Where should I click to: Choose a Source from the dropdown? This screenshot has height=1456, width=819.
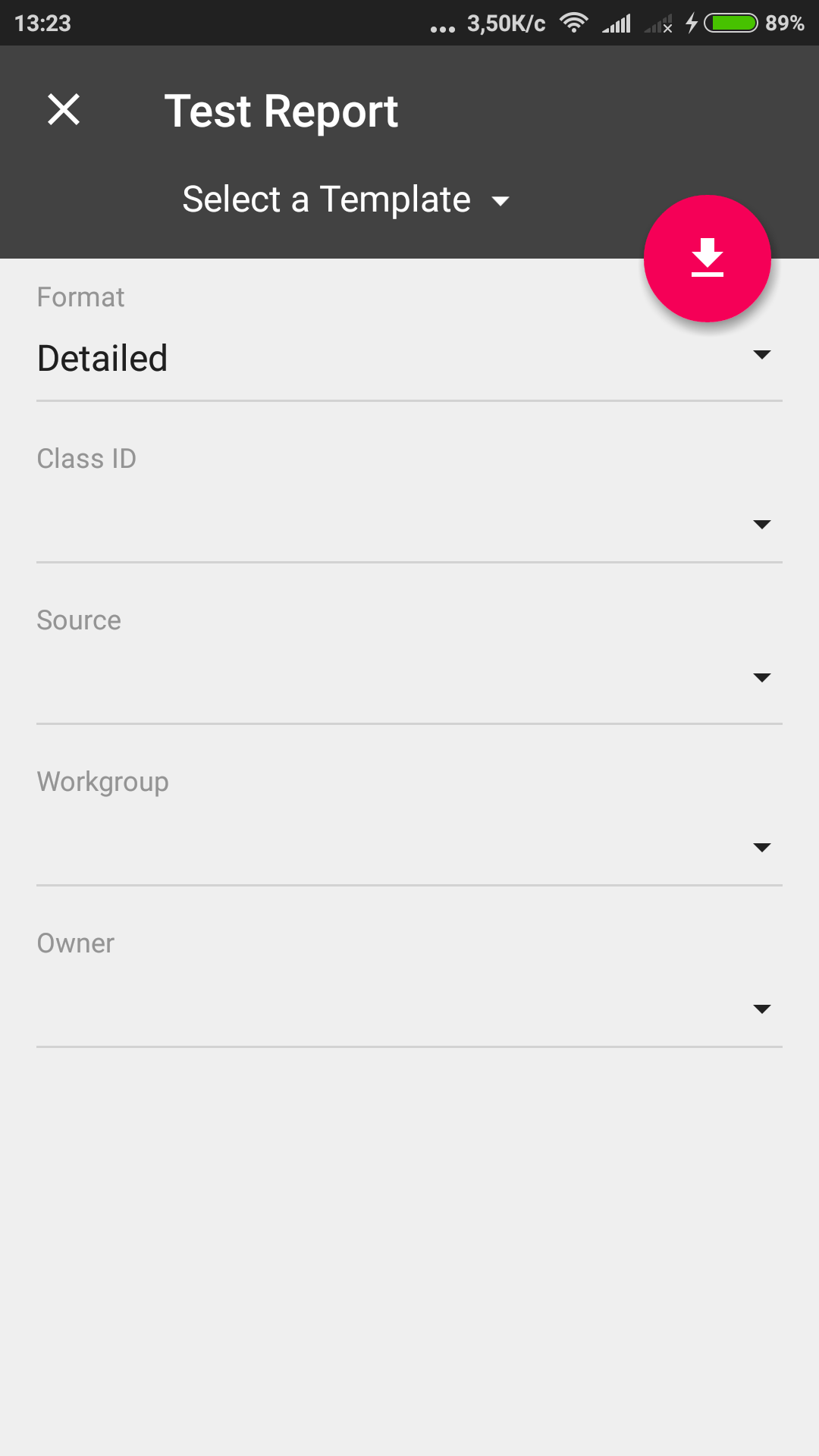[x=409, y=677]
